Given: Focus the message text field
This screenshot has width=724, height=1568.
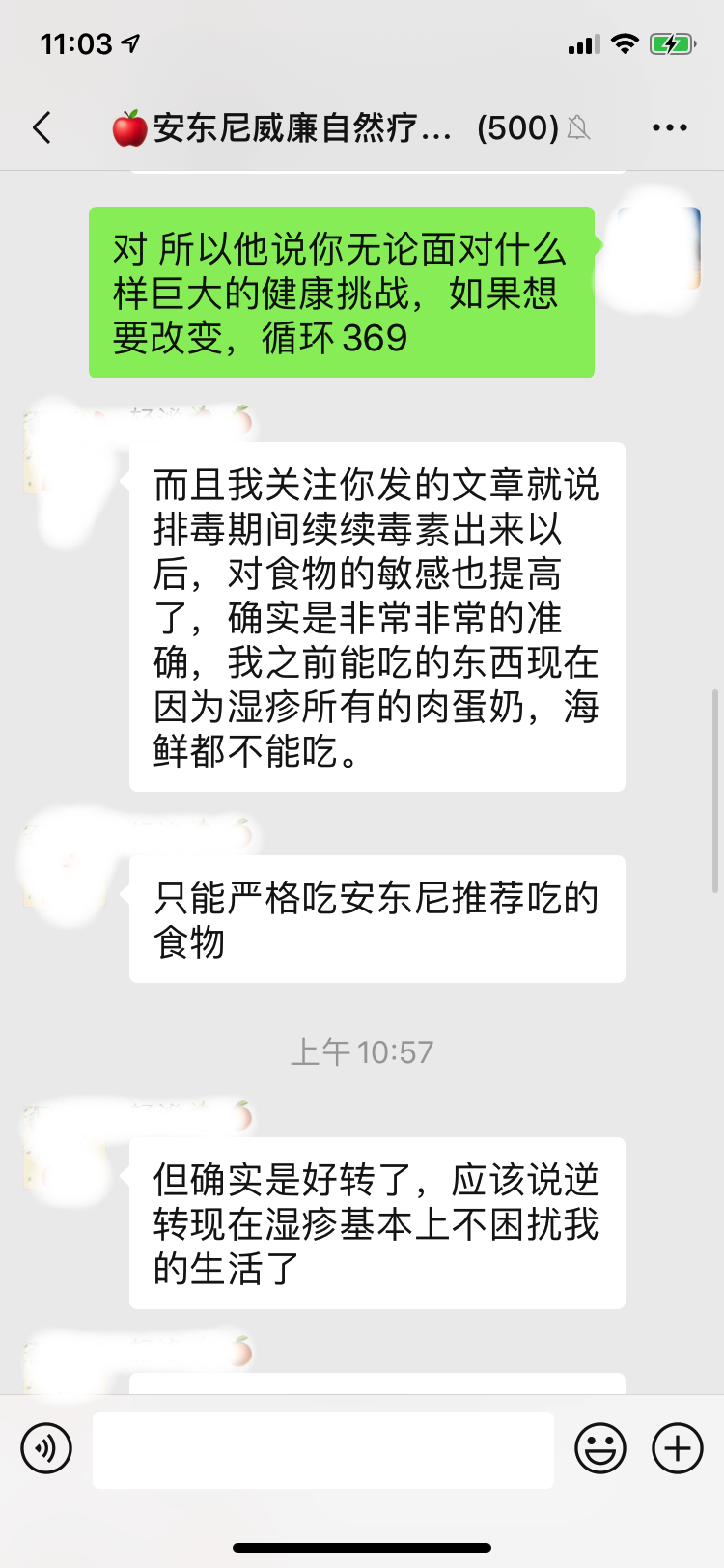Looking at the screenshot, I should tap(323, 1449).
